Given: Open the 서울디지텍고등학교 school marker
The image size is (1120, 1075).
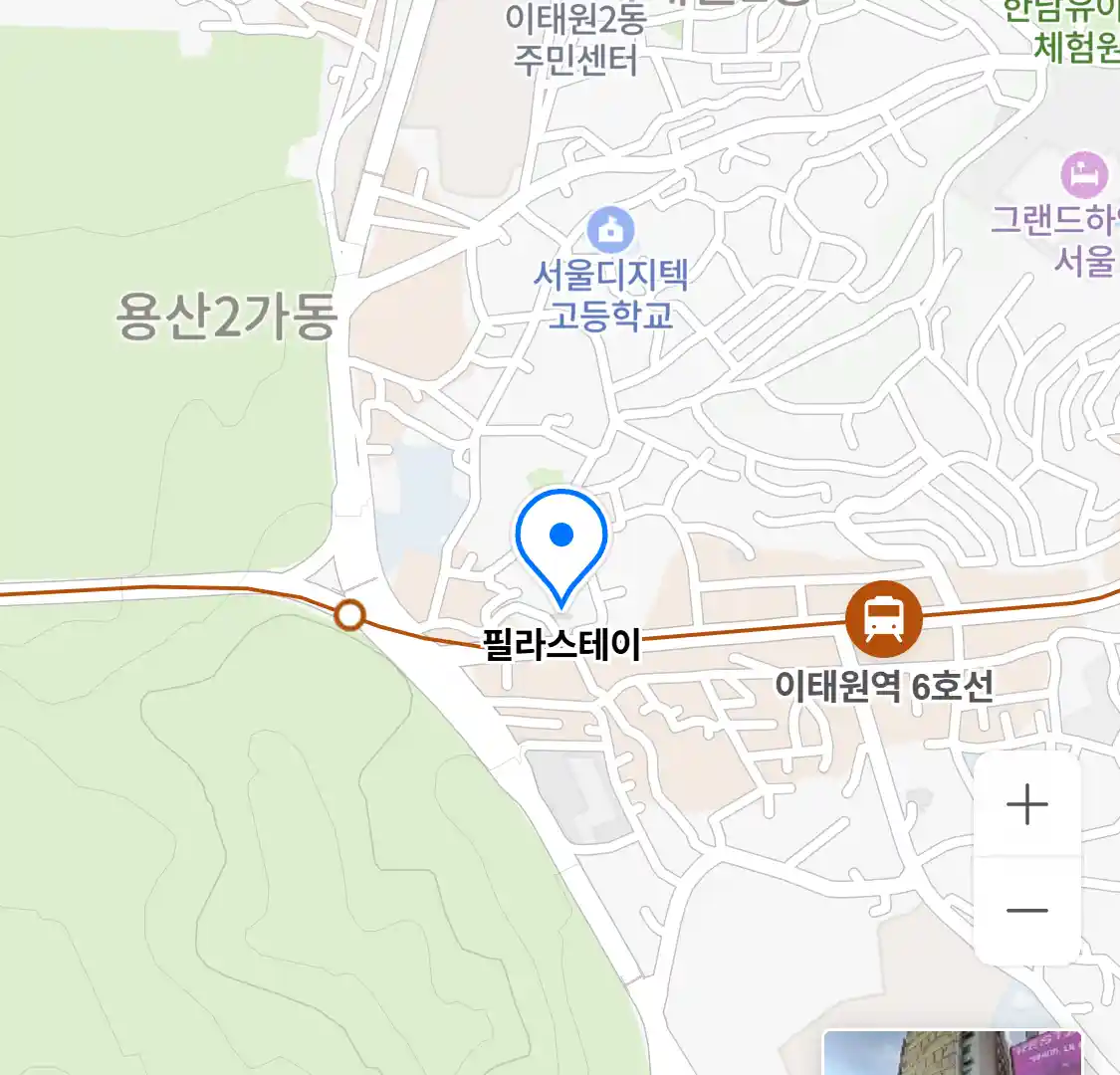Looking at the screenshot, I should click(x=610, y=230).
